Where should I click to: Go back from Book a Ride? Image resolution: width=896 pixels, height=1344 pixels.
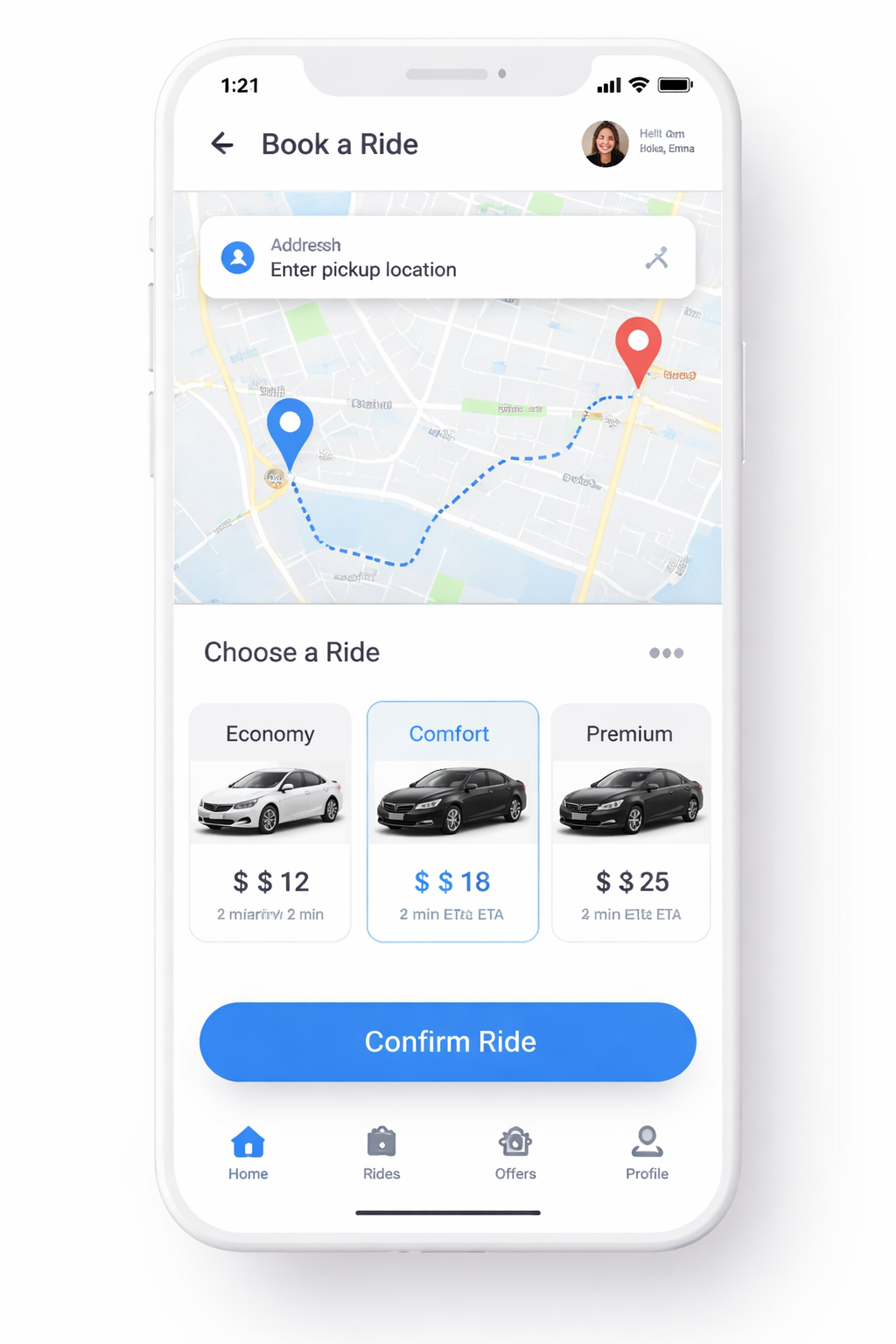(222, 143)
